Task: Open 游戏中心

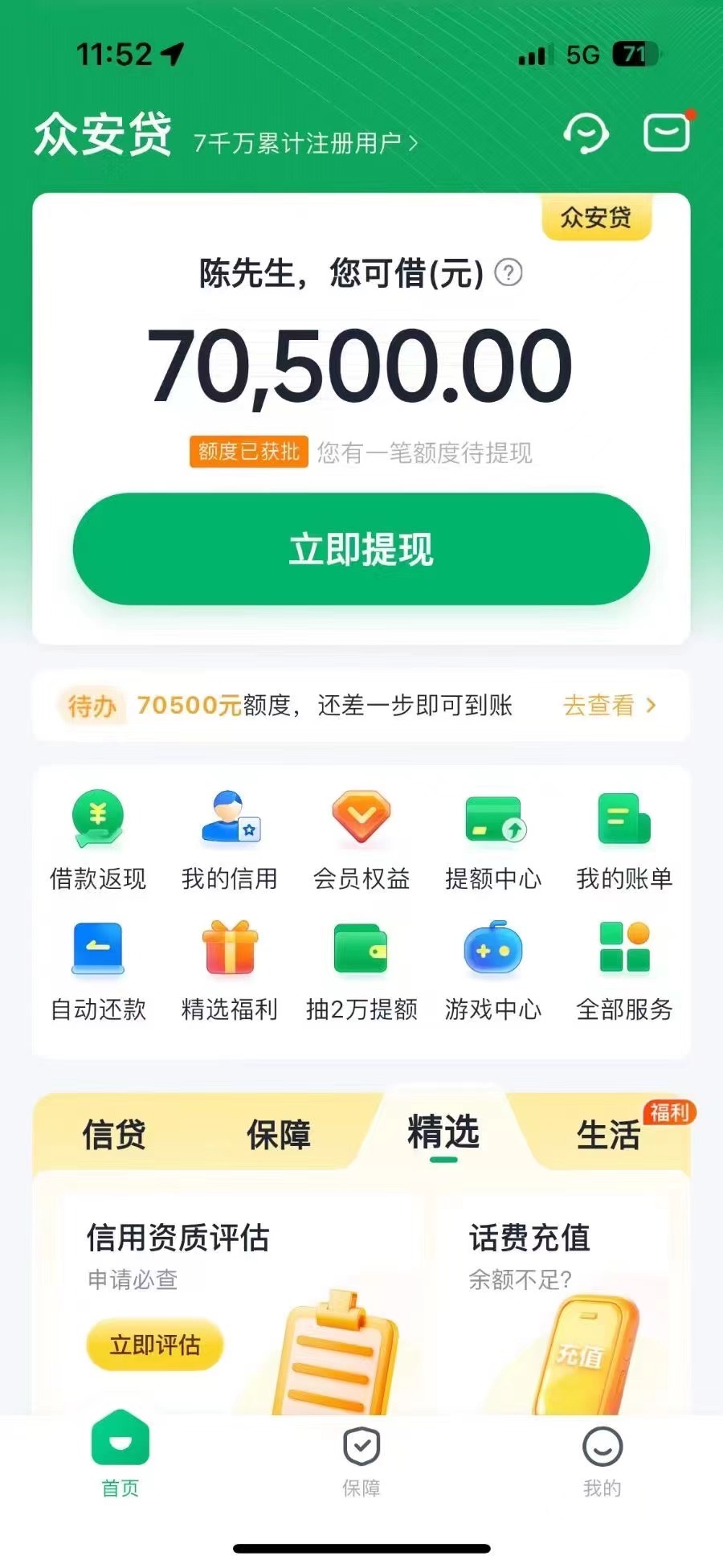Action: tap(493, 972)
